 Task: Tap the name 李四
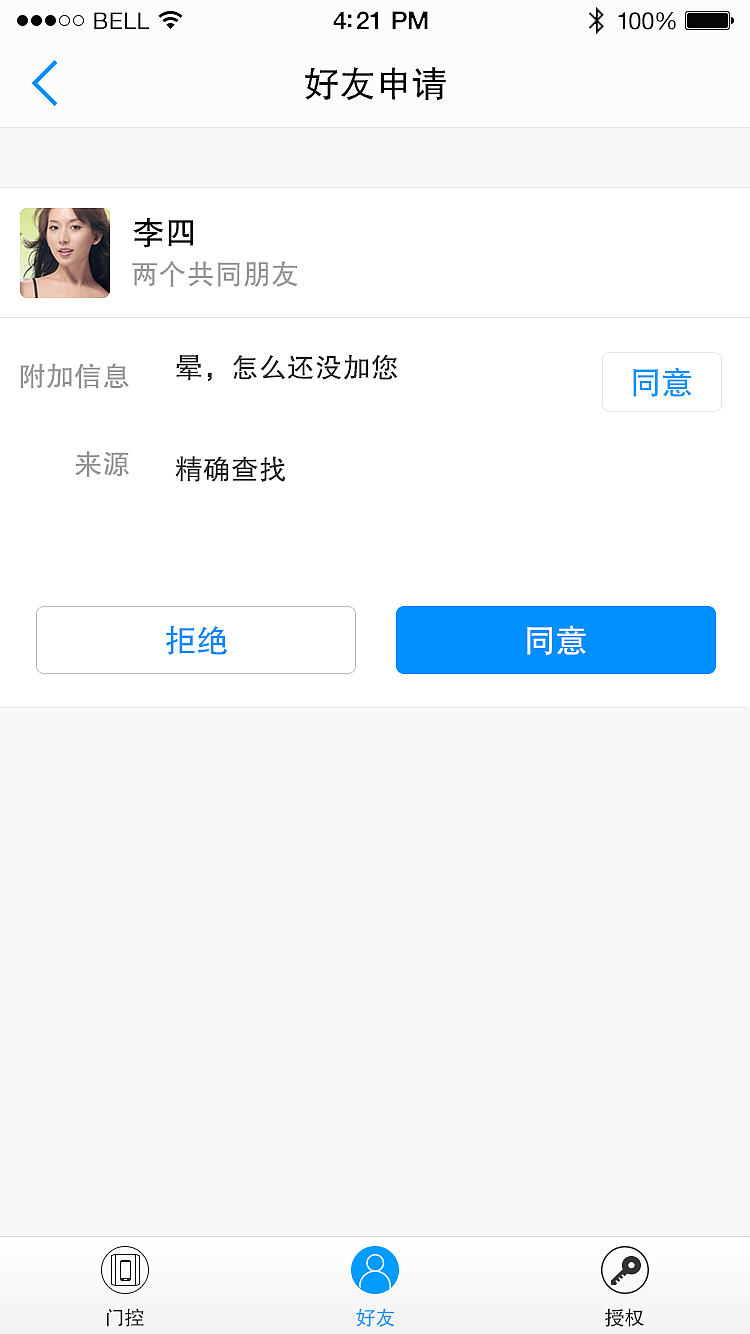pyautogui.click(x=165, y=233)
